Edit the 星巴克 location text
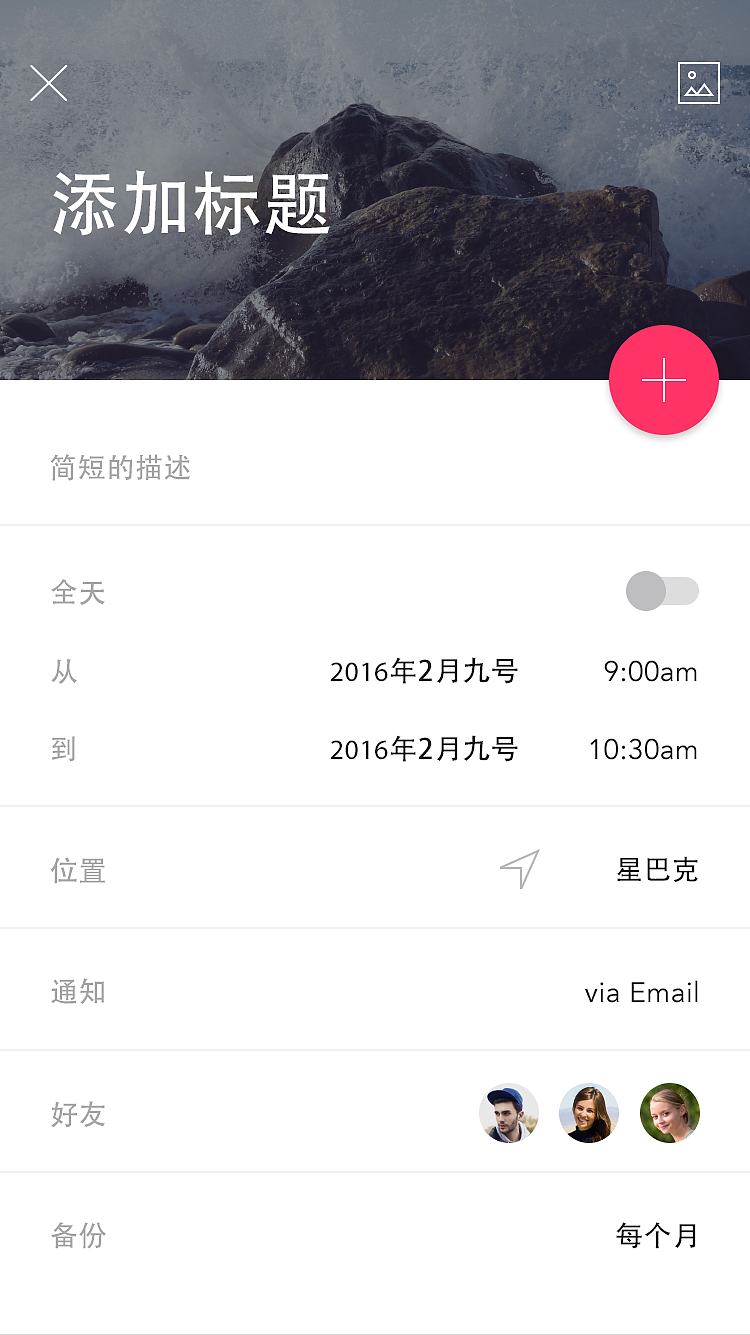 (658, 869)
